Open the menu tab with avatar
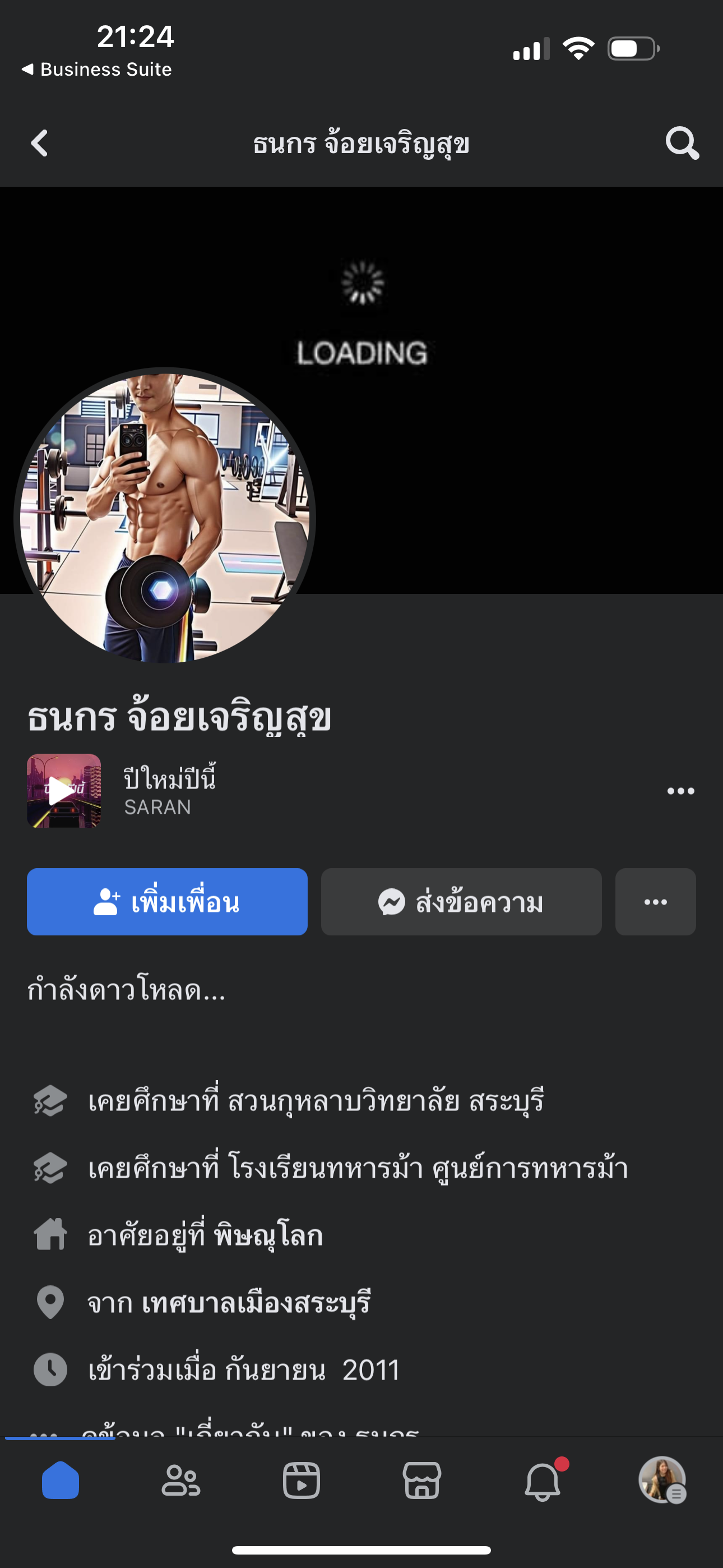The height and width of the screenshot is (1568, 723). coord(662,1481)
